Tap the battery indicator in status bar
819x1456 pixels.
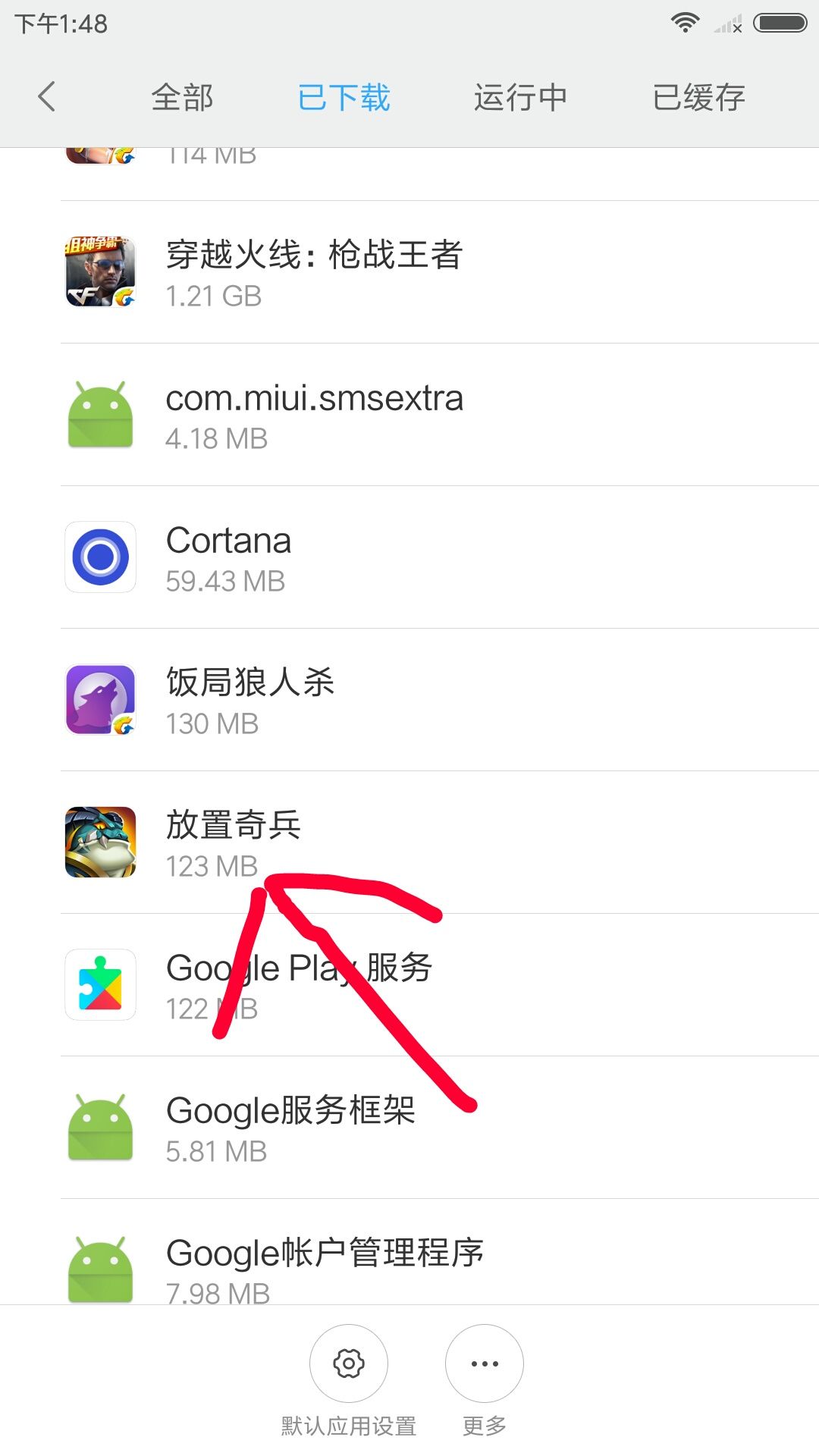(780, 23)
